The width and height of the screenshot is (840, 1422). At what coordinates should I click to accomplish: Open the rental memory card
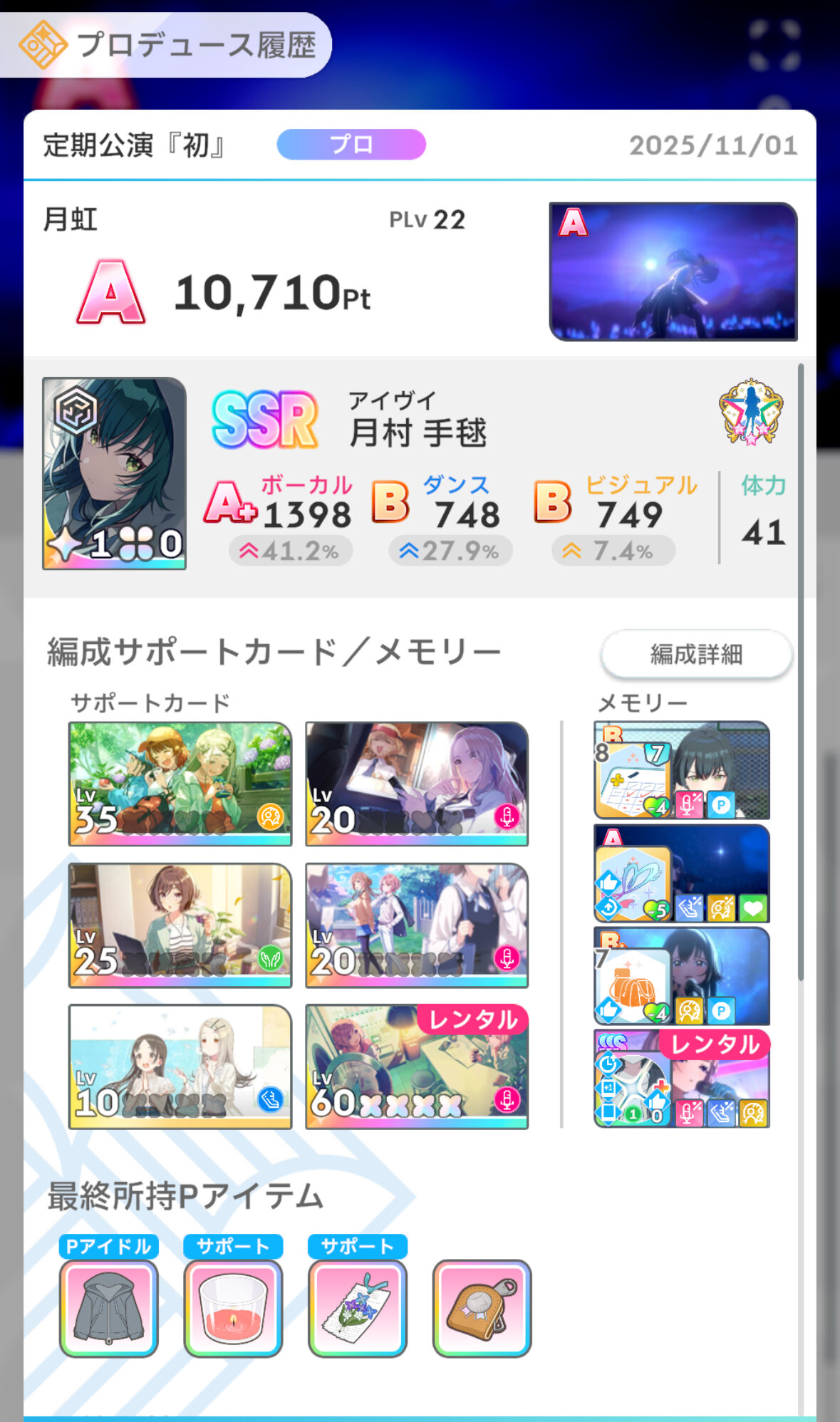tap(681, 1079)
